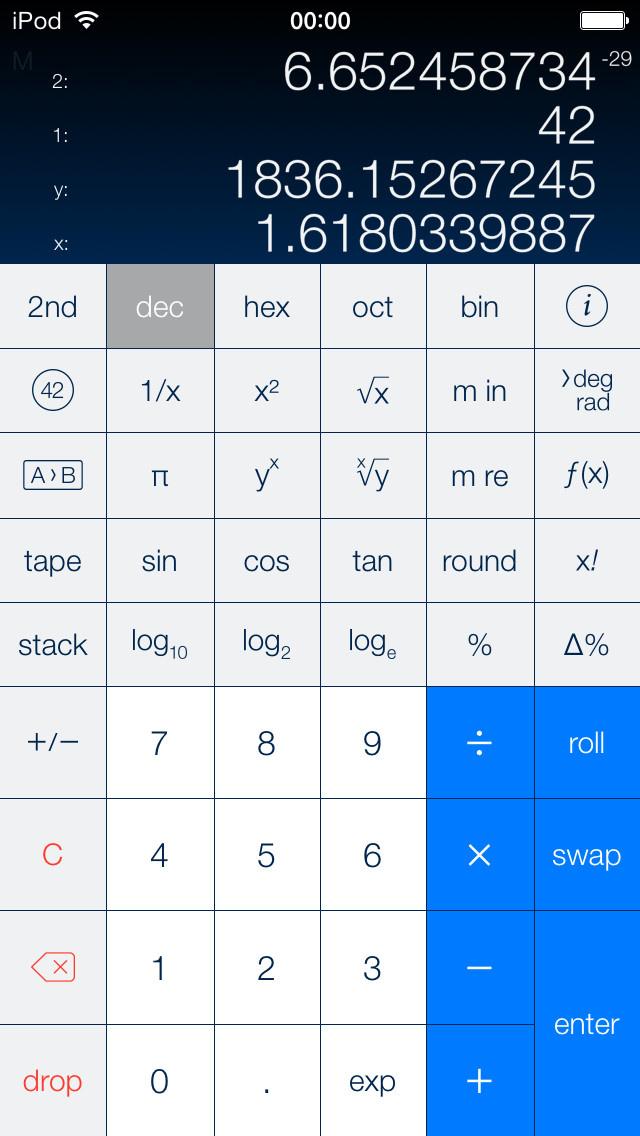Image resolution: width=640 pixels, height=1136 pixels.
Task: Switch number base to hex
Action: (267, 306)
